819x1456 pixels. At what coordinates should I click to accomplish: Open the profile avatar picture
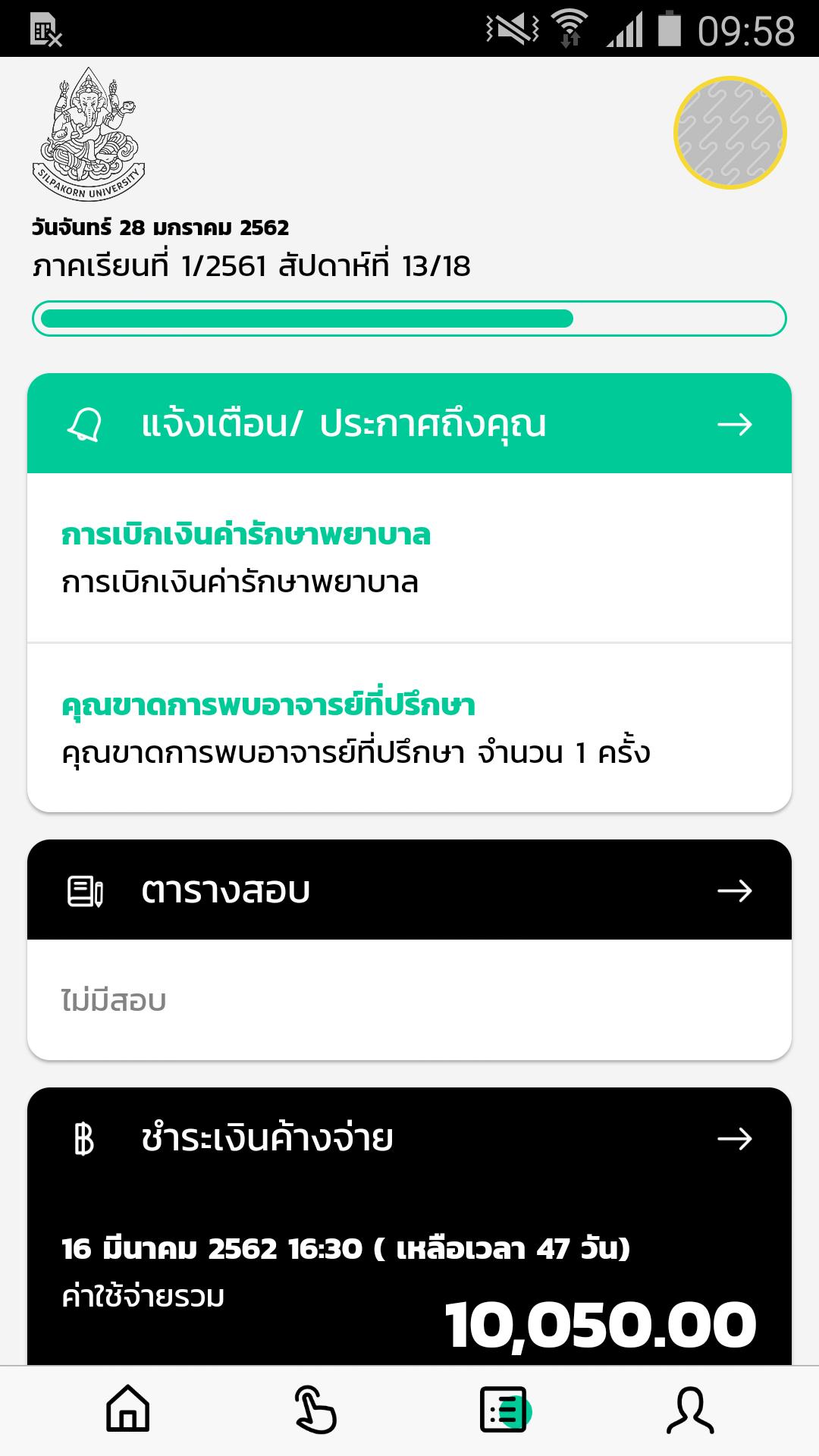pos(730,133)
